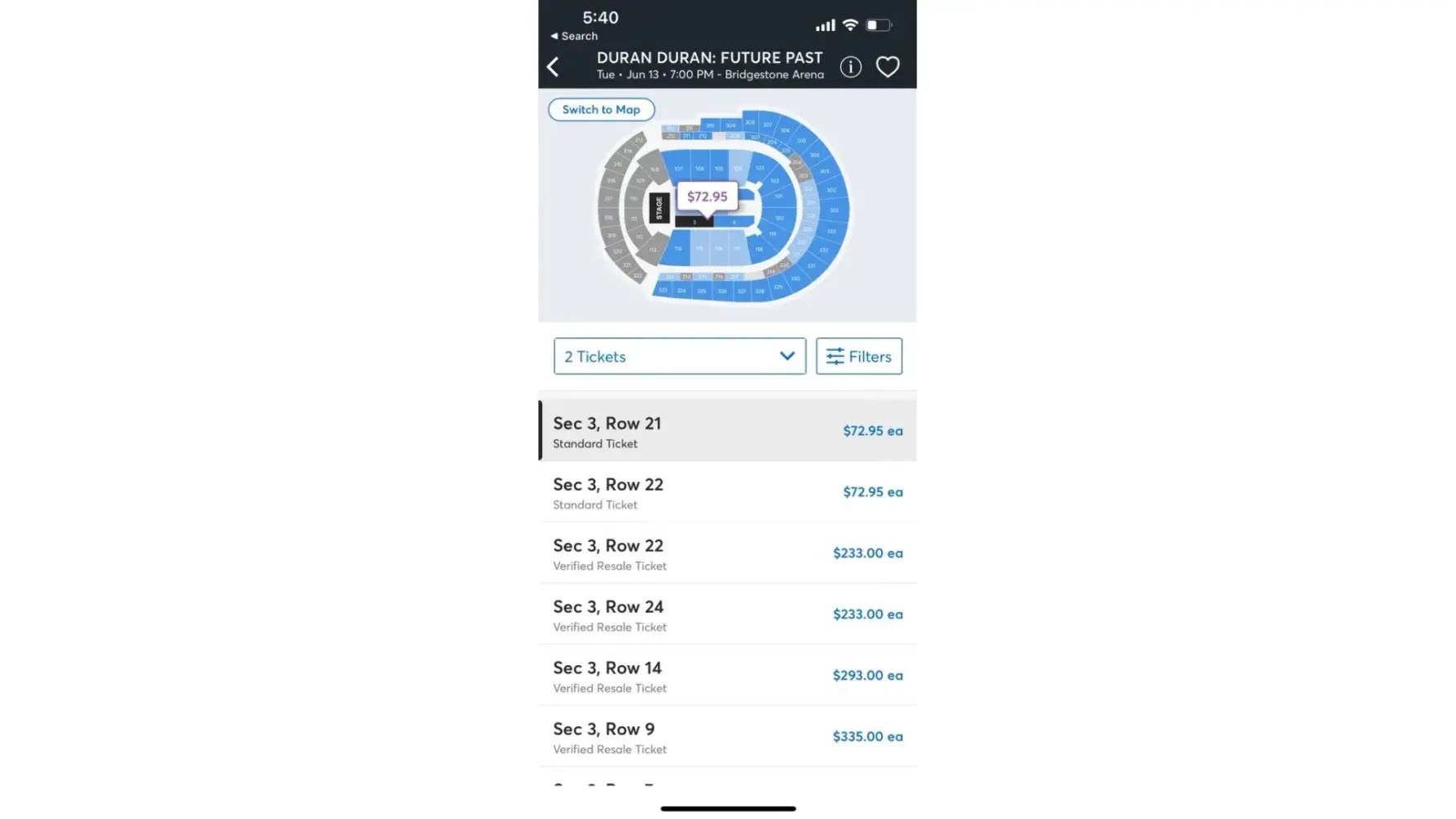Choose Sec 3, Row 9 for $335.00
Viewport: 1456px width, 819px height.
coord(727,737)
